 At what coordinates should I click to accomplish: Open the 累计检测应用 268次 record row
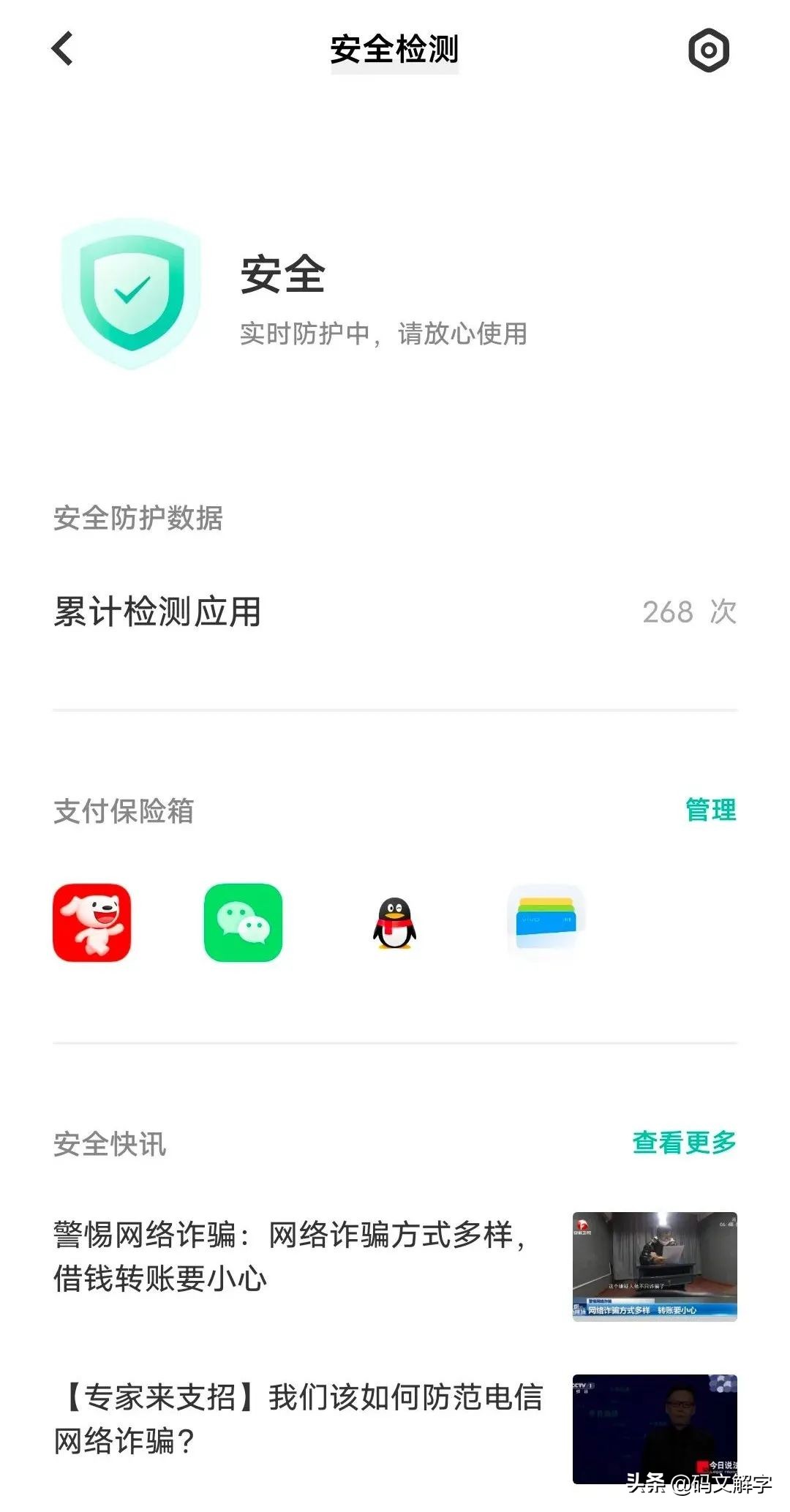[x=395, y=613]
